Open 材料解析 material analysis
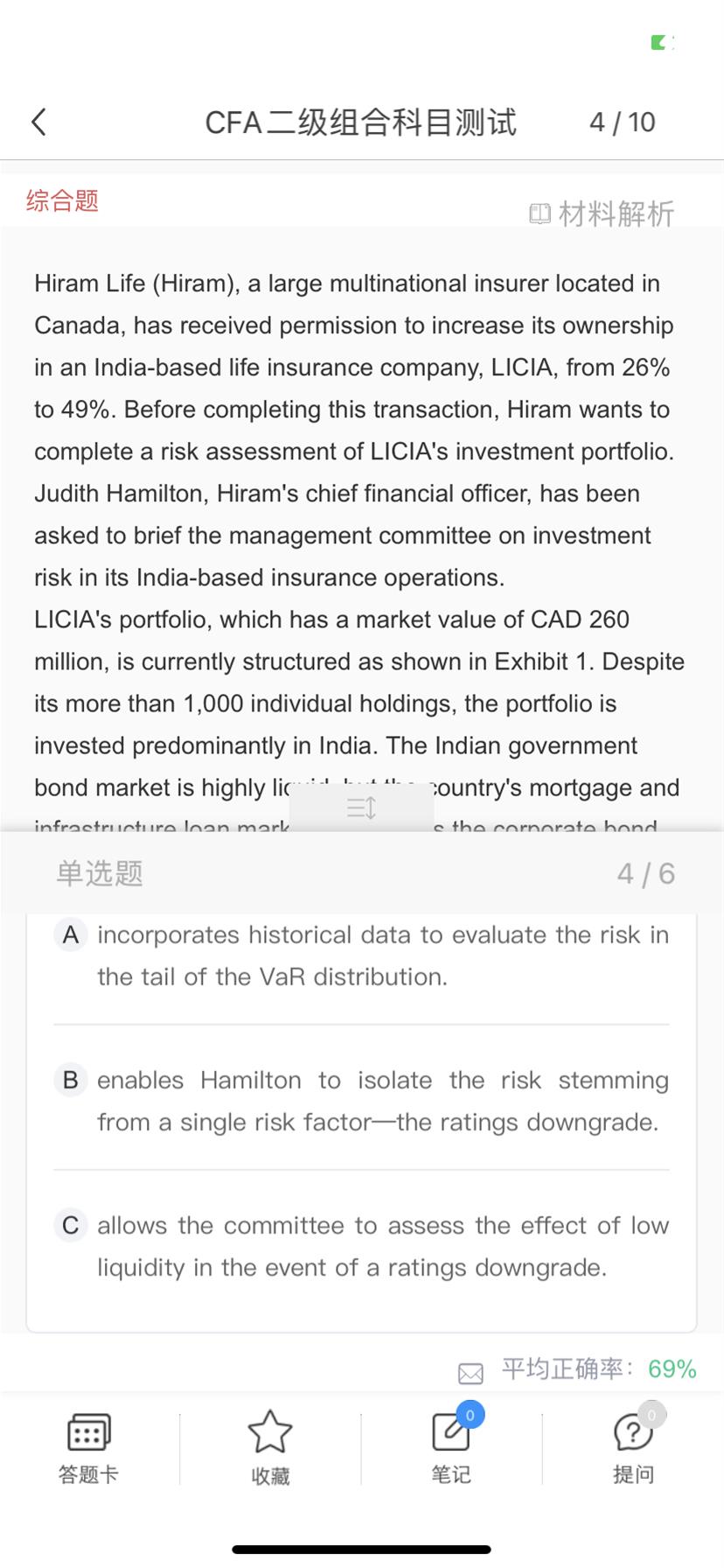 (602, 213)
